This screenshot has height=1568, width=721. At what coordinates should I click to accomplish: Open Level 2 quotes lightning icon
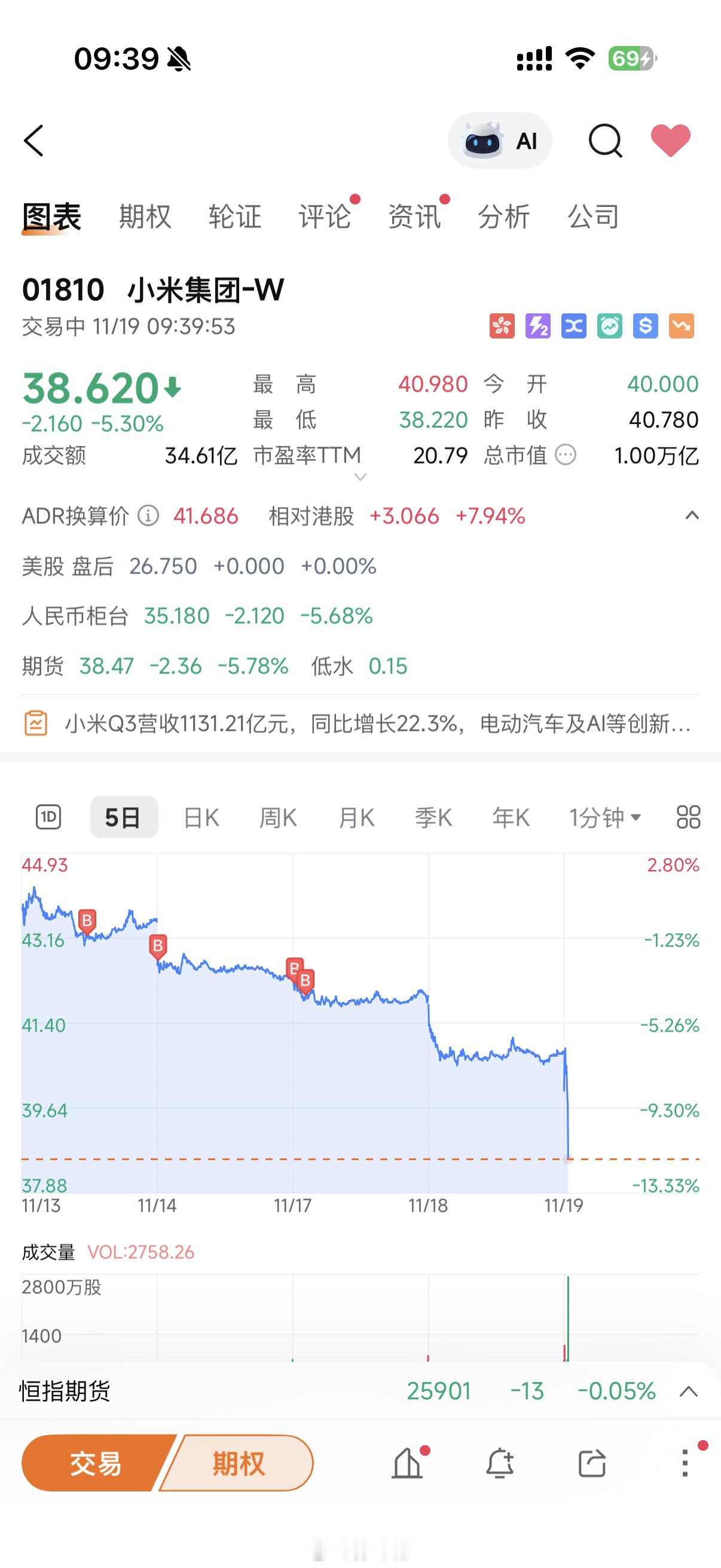click(537, 327)
